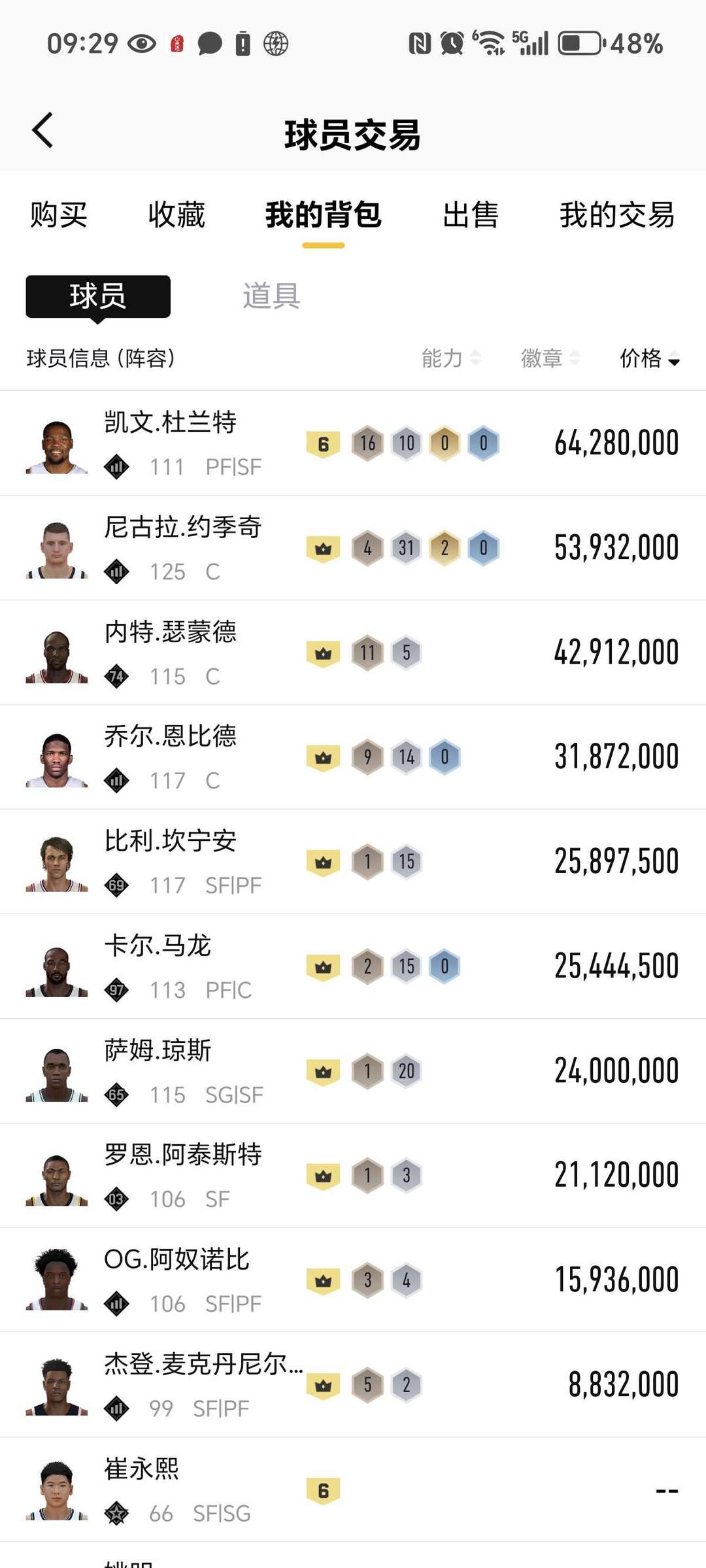Open 比利.坎宁安 player row

pyautogui.click(x=353, y=862)
